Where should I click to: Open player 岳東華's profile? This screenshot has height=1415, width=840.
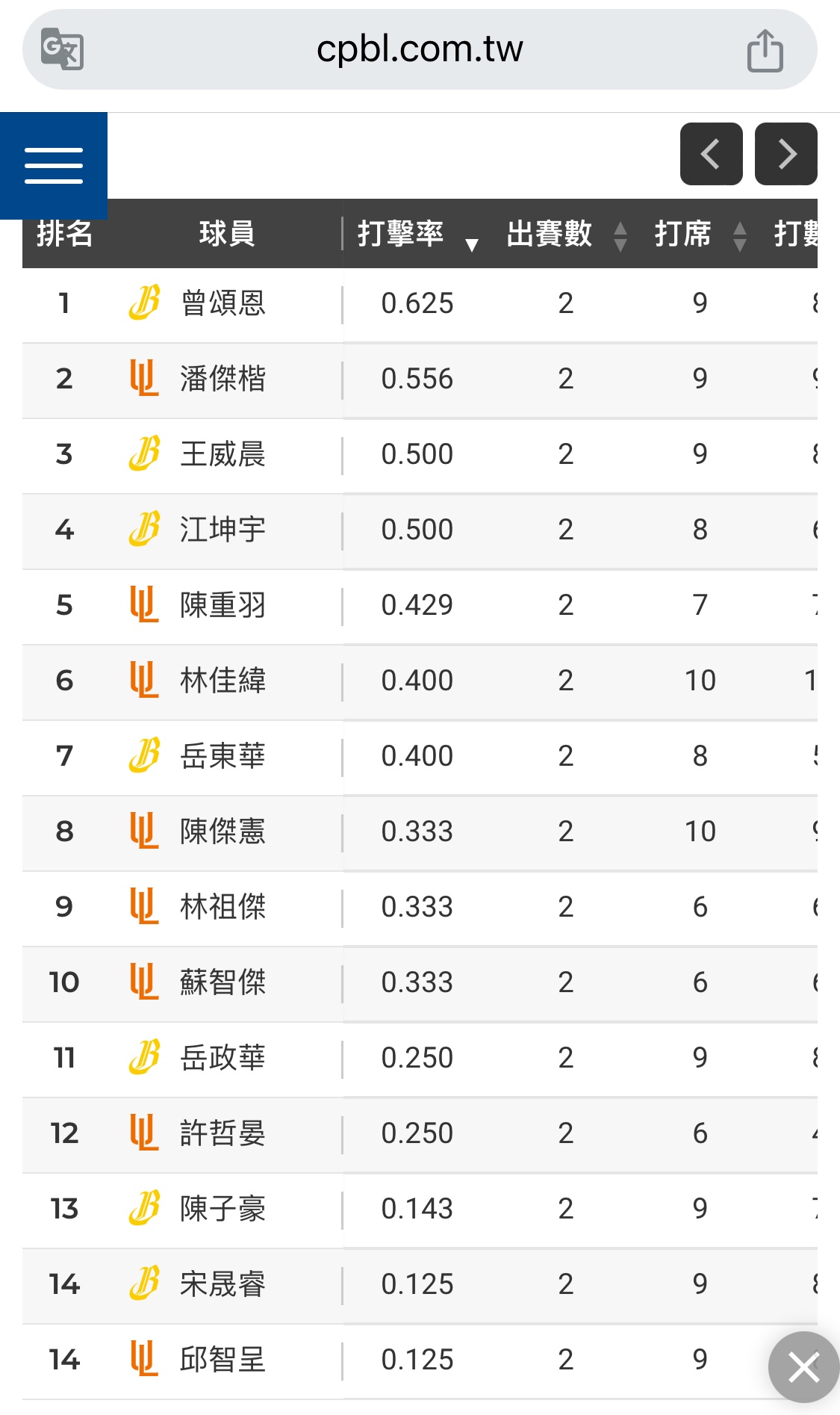click(x=223, y=756)
